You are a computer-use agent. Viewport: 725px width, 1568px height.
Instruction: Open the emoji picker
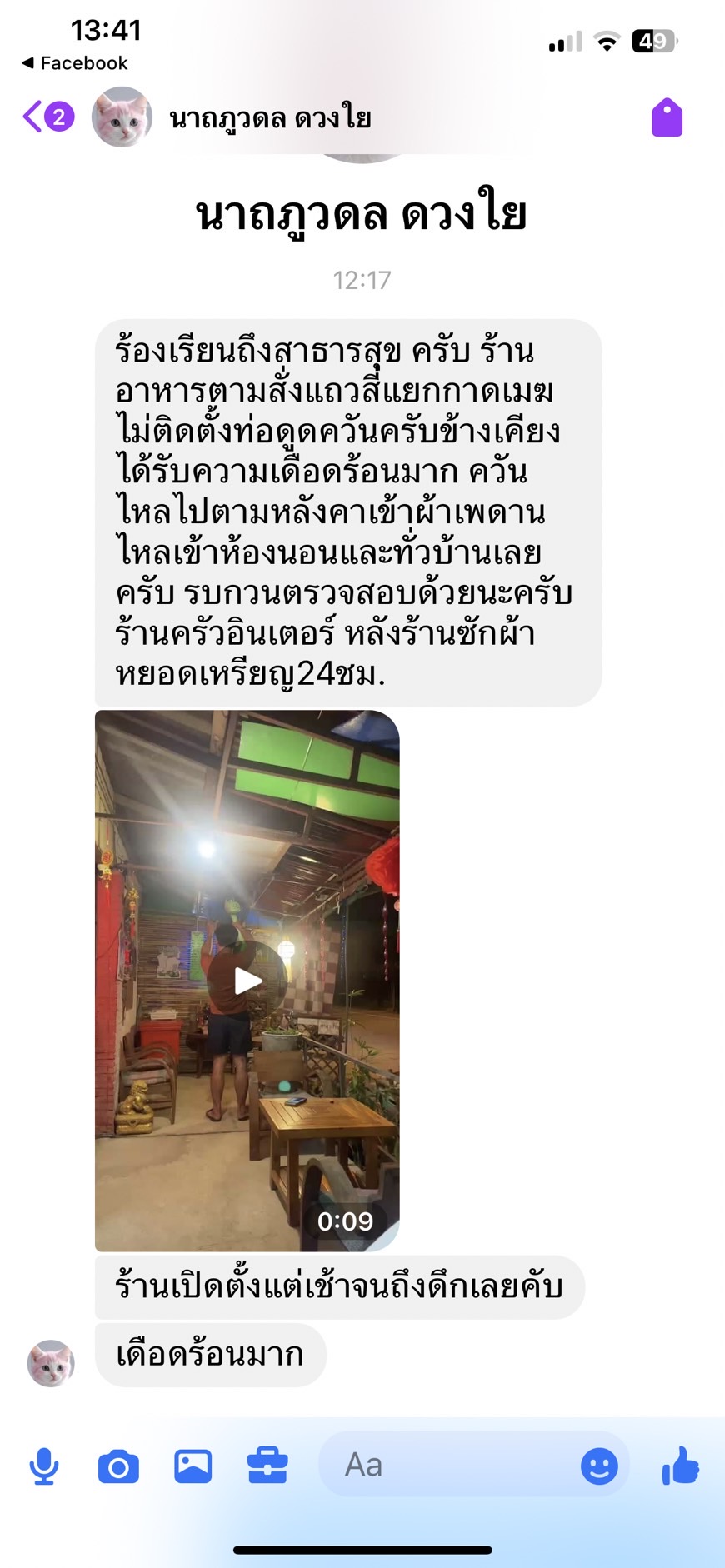pyautogui.click(x=598, y=1466)
